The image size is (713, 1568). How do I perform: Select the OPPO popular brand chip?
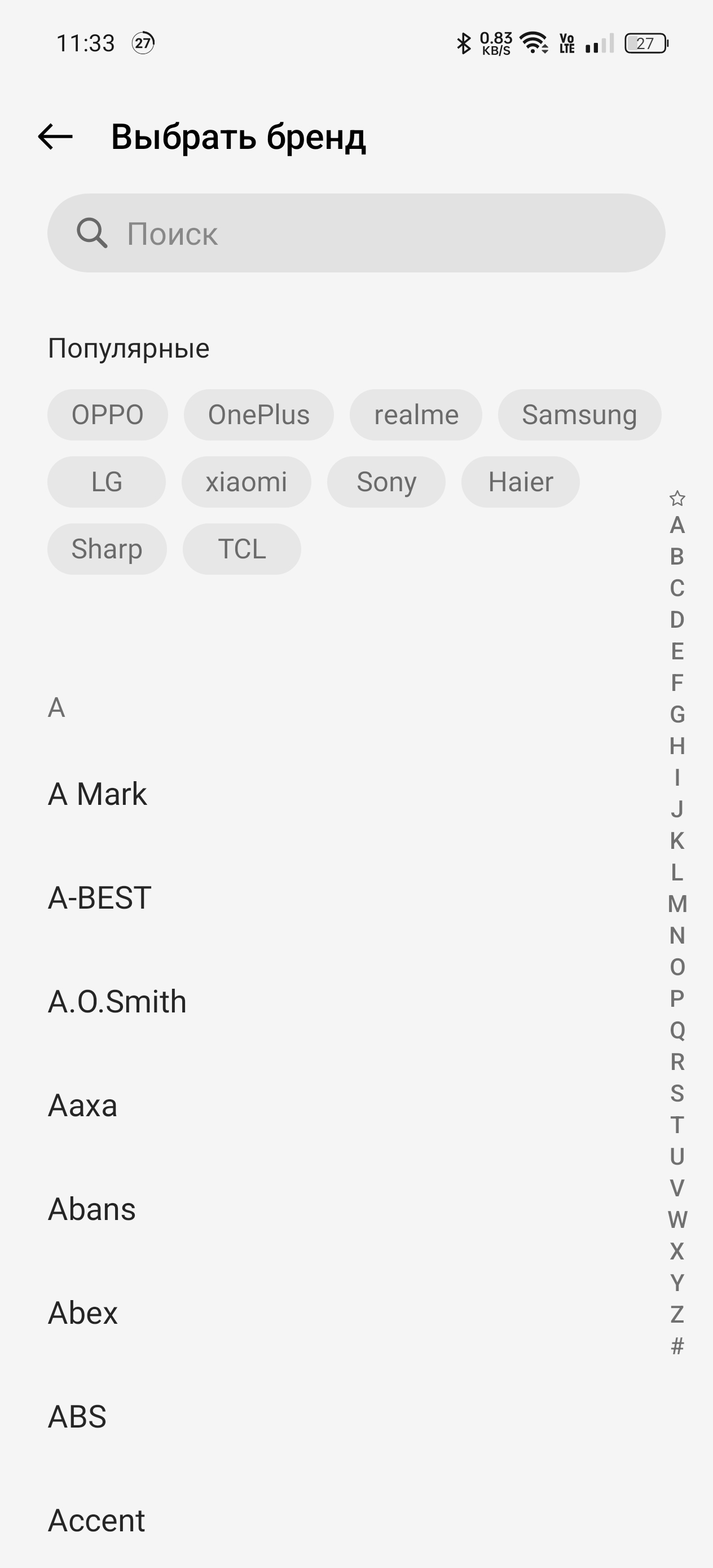[x=108, y=415]
